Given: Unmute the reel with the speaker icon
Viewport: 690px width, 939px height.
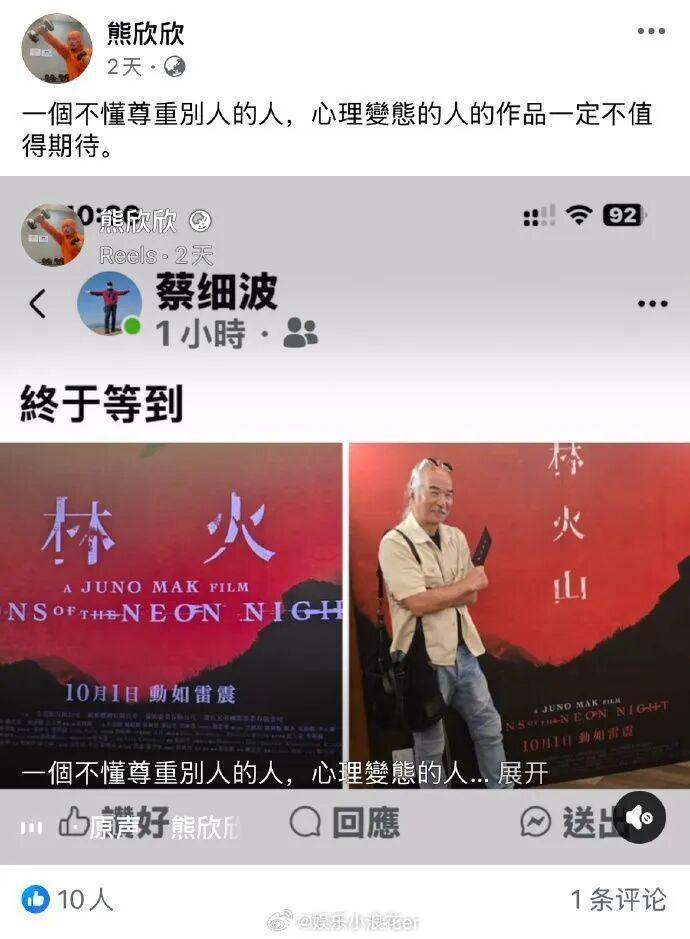Looking at the screenshot, I should [640, 818].
